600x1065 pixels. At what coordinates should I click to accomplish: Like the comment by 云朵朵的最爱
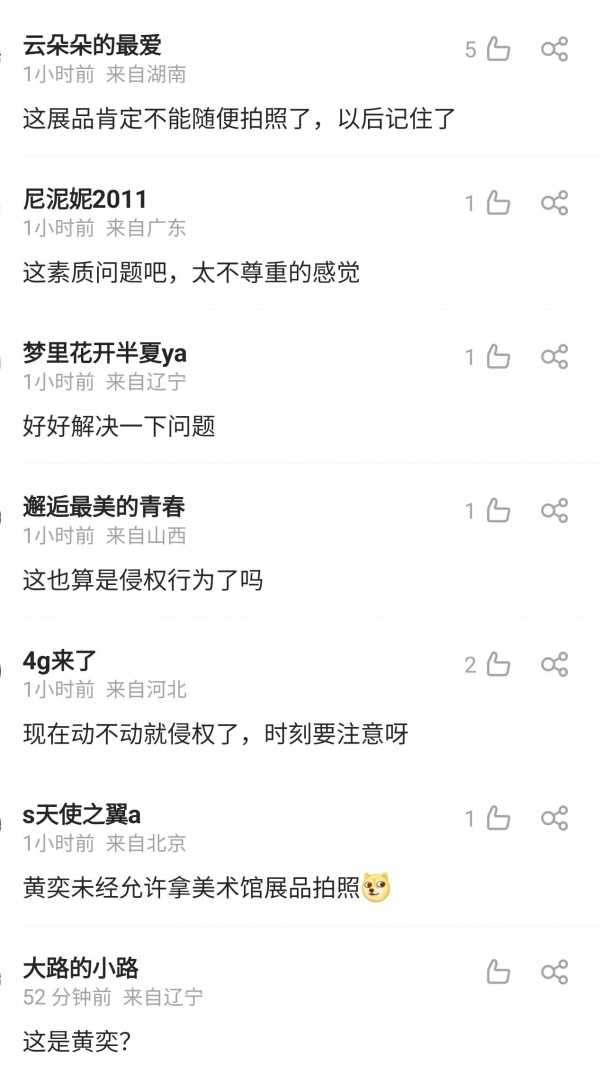pyautogui.click(x=498, y=49)
